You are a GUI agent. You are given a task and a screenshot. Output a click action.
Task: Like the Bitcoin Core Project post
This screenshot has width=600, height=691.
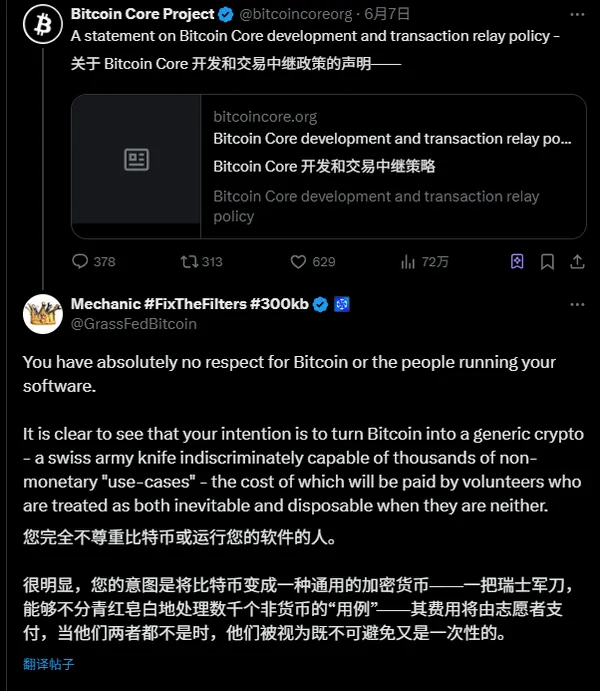(x=298, y=262)
